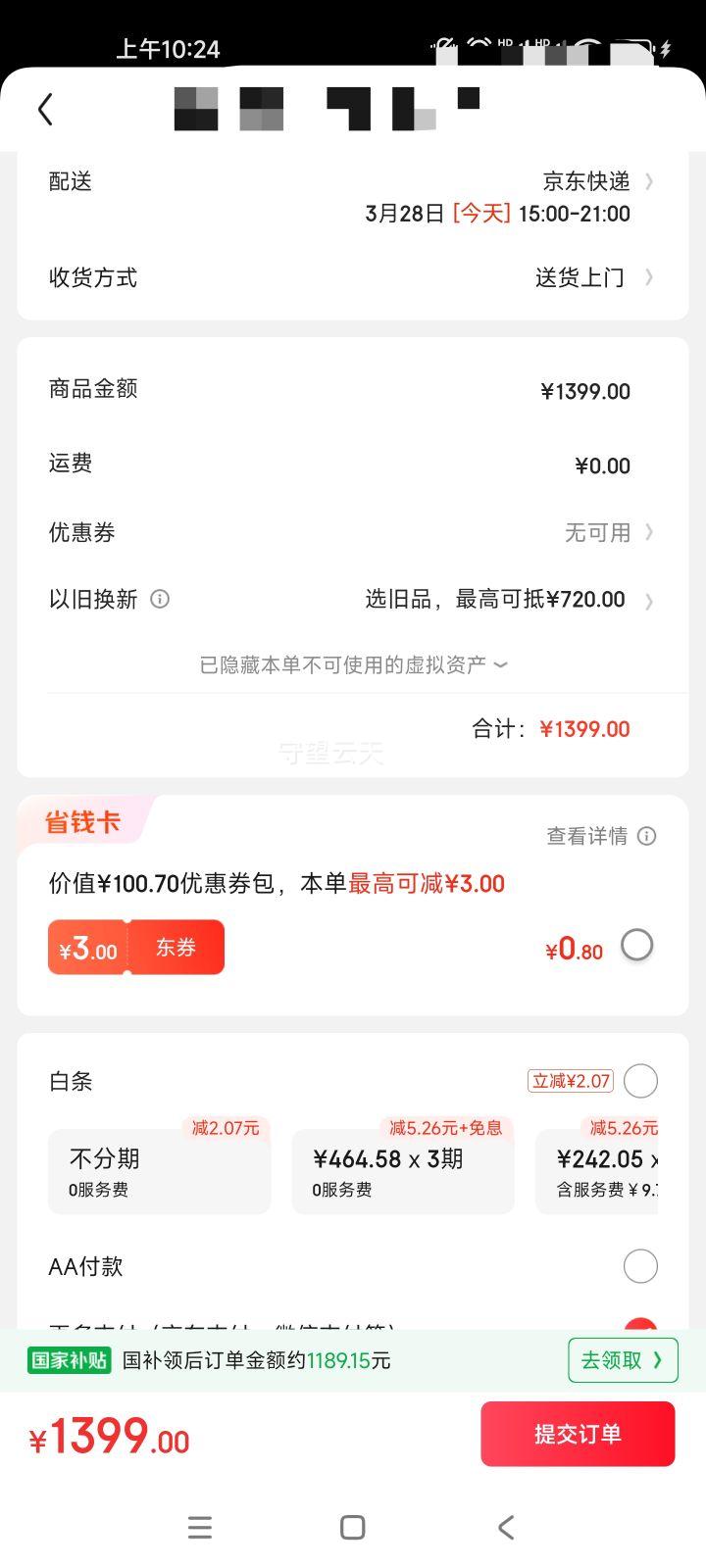Select the AA付款 radio button
The width and height of the screenshot is (706, 1568).
pyautogui.click(x=640, y=1266)
